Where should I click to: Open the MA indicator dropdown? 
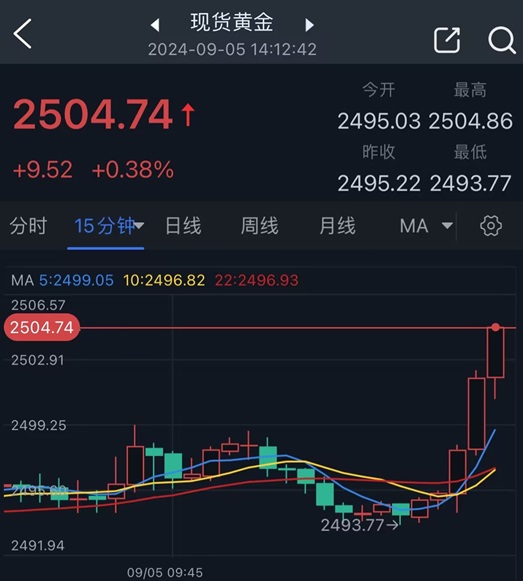pos(426,226)
